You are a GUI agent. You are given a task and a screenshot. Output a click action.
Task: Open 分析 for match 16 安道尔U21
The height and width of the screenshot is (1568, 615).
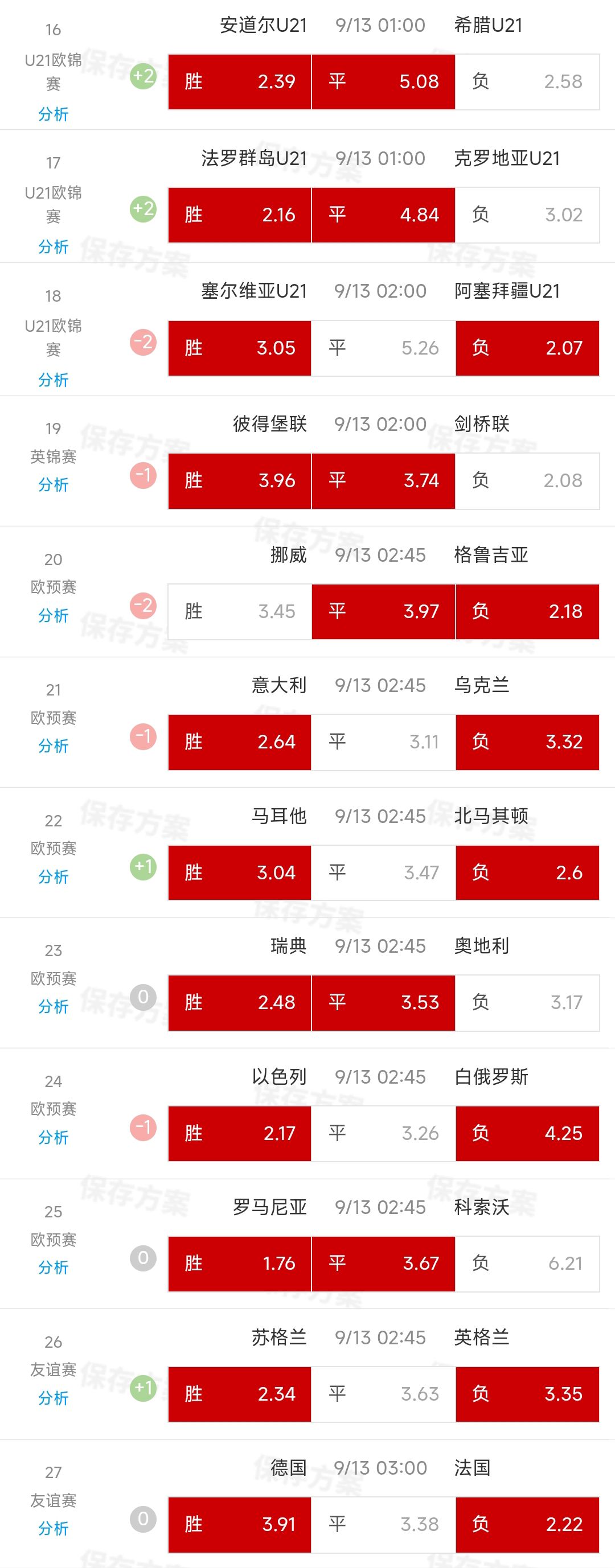(53, 114)
